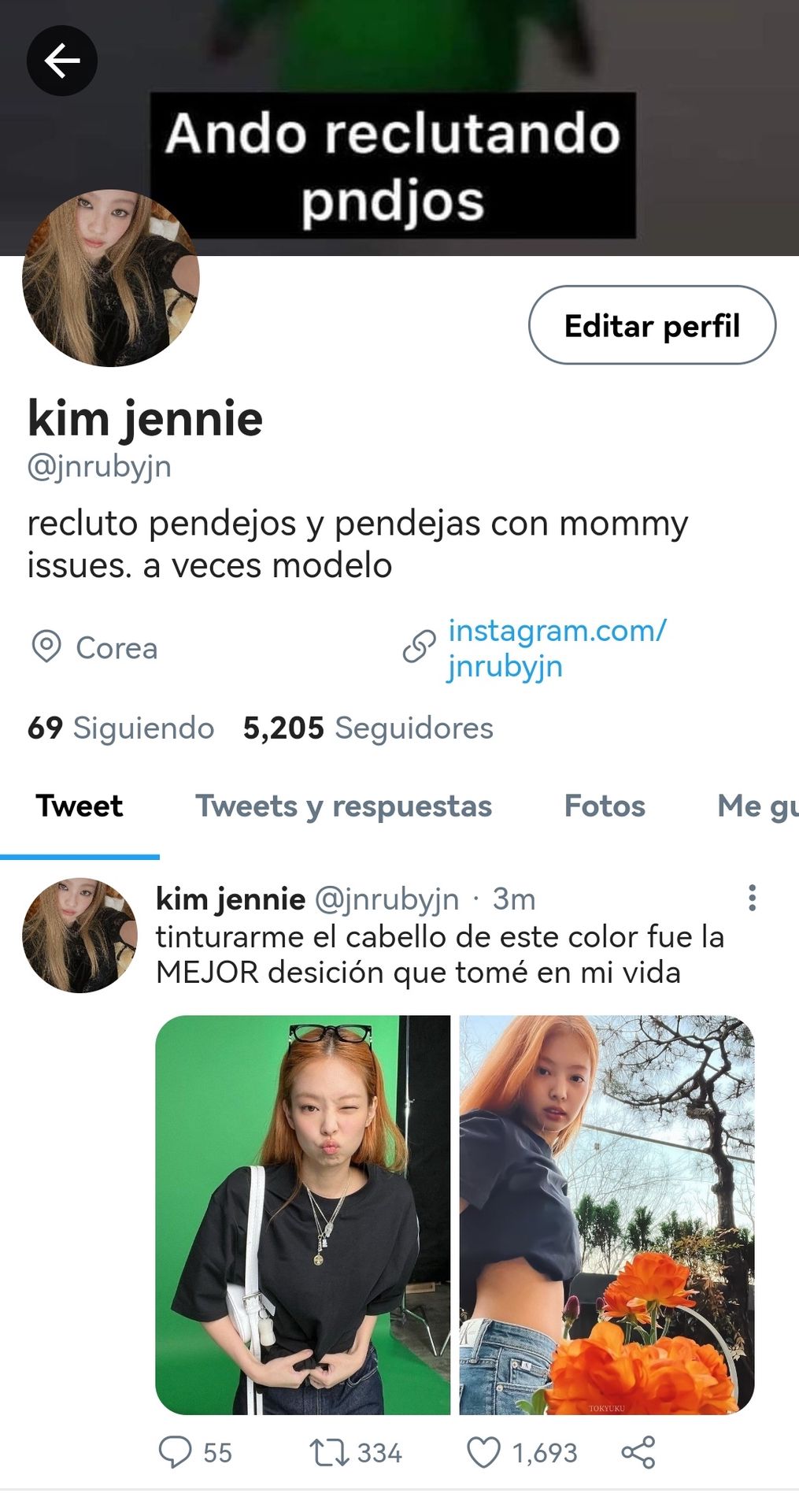This screenshot has height=1512, width=799.
Task: Switch to the Me gusta tab
Action: point(757,806)
